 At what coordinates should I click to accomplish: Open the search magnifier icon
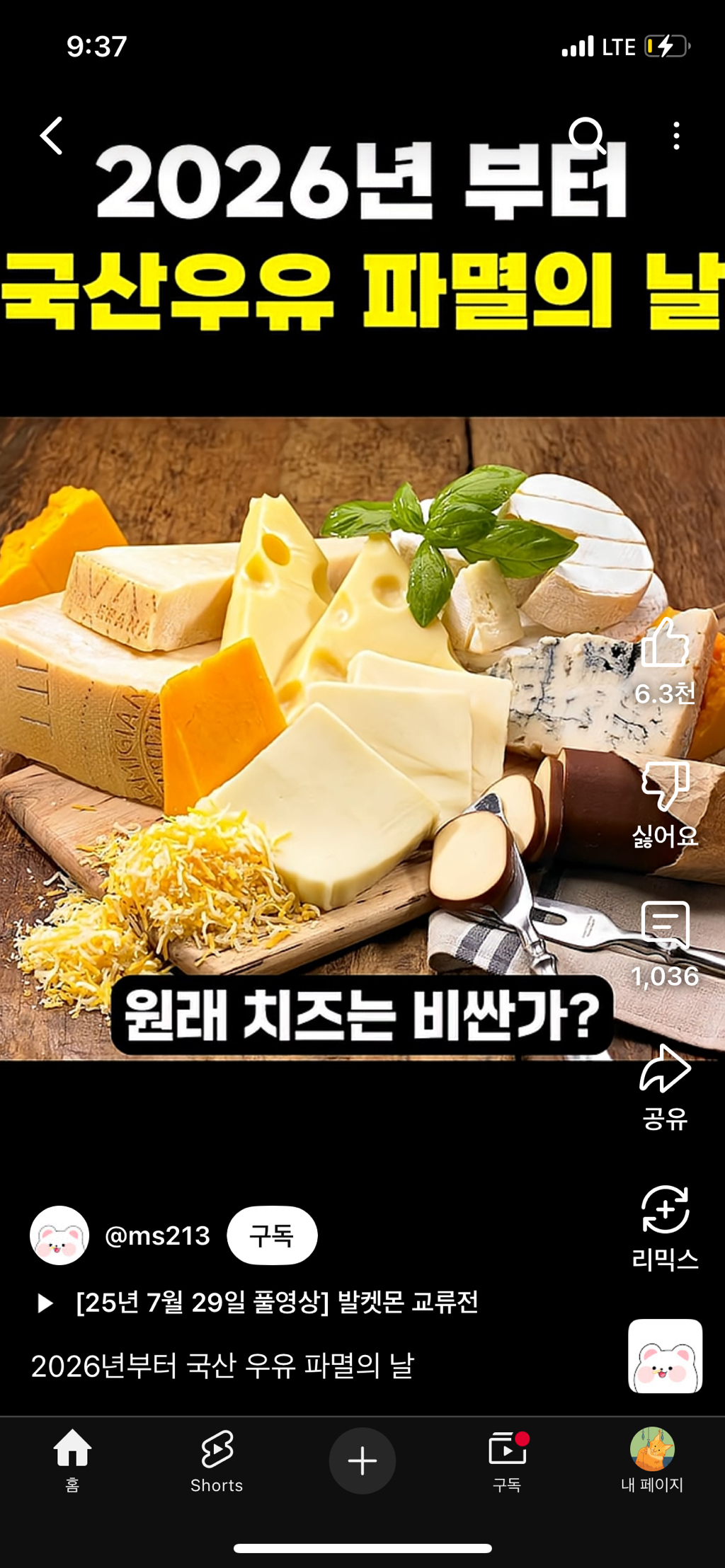pos(587,136)
